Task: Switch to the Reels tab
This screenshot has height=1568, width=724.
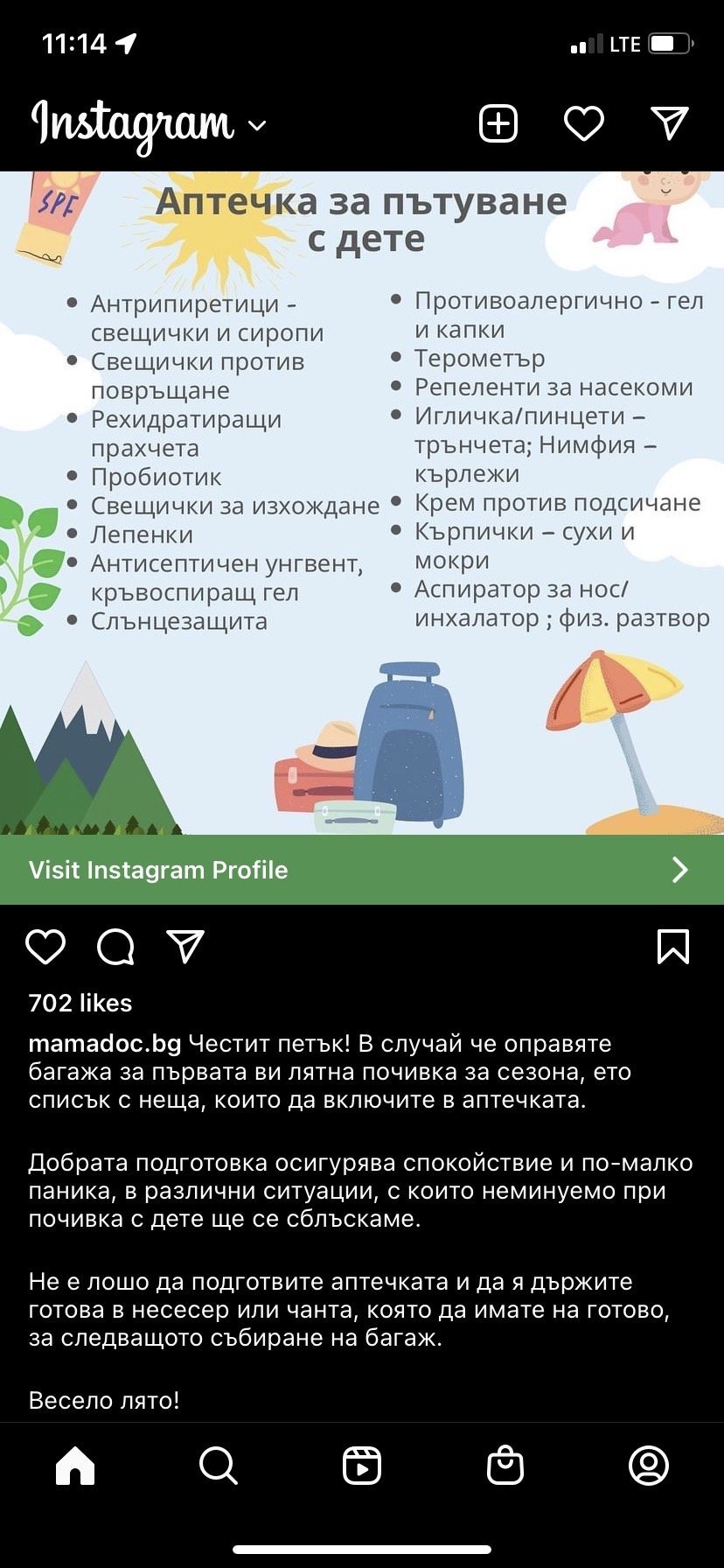Action: click(x=362, y=1465)
